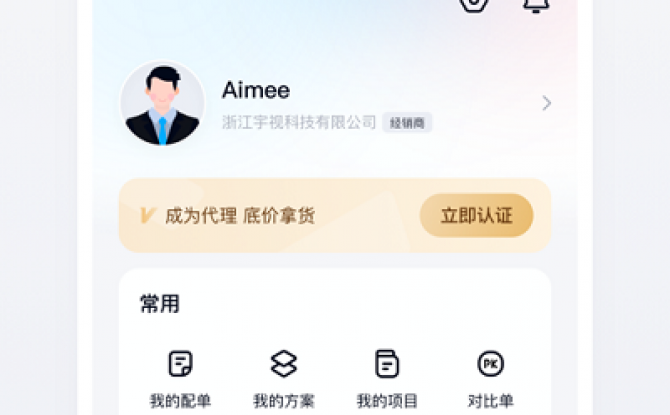The height and width of the screenshot is (415, 670).
Task: Go to 我的项目
Action: tap(387, 379)
